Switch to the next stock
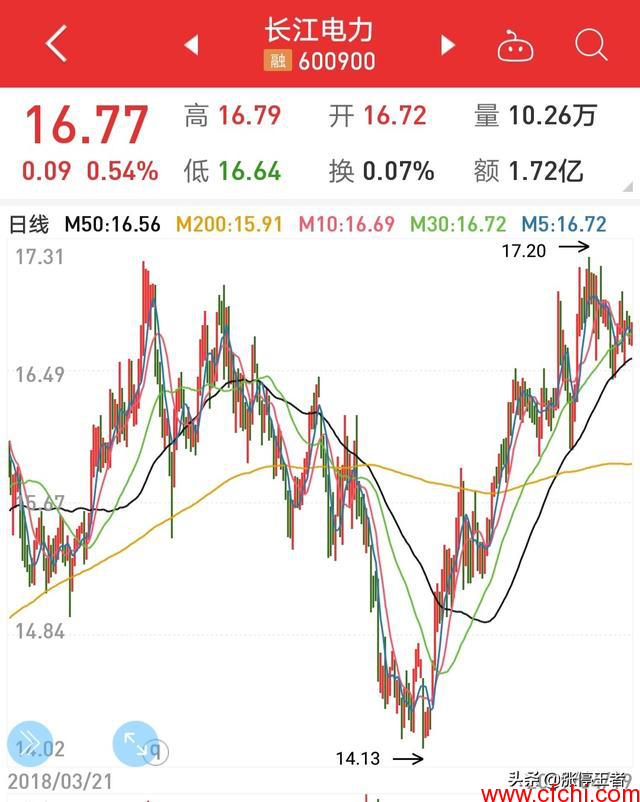The width and height of the screenshot is (640, 802). [x=448, y=45]
